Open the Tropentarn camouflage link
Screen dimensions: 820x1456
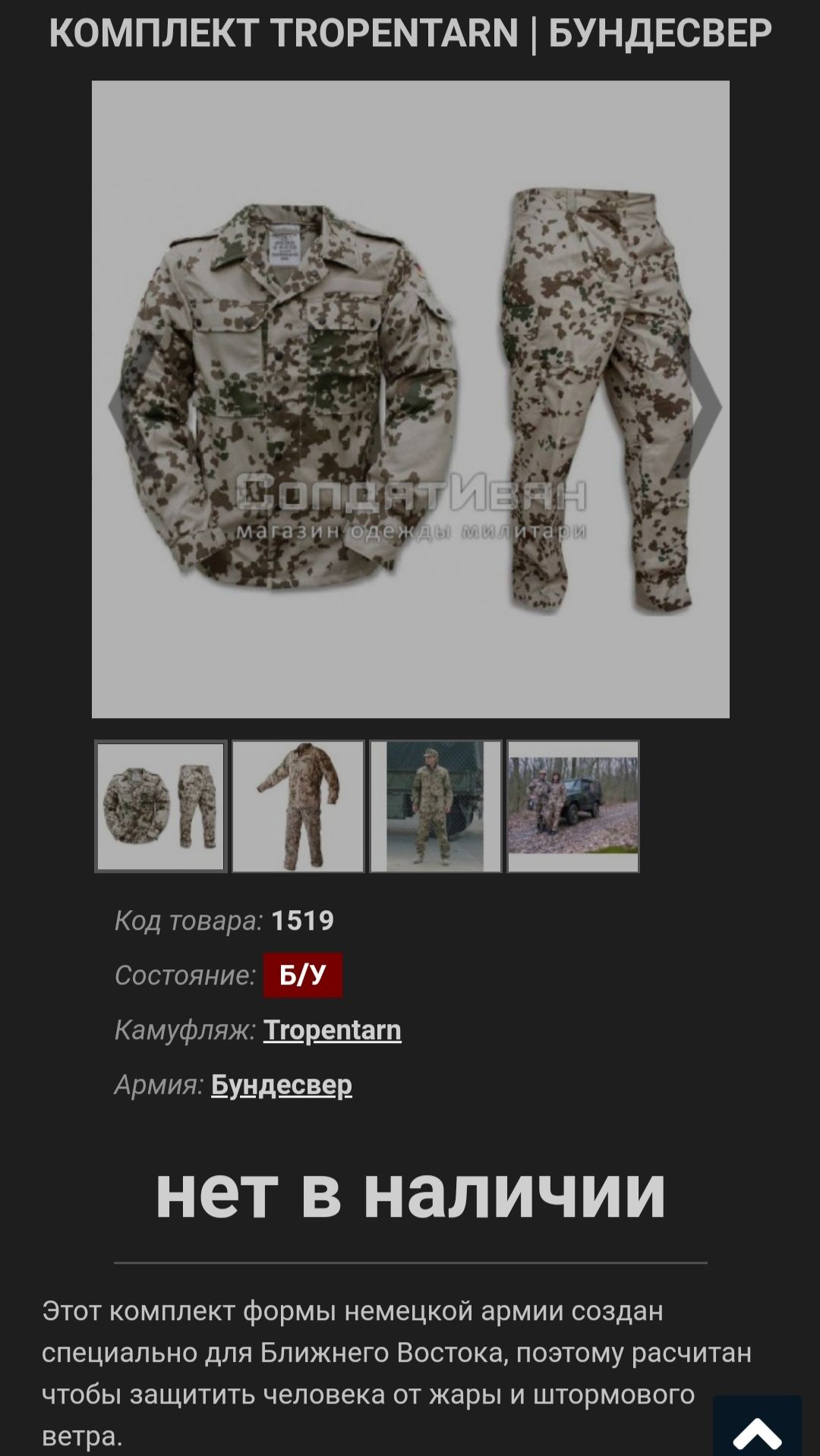click(x=332, y=1030)
